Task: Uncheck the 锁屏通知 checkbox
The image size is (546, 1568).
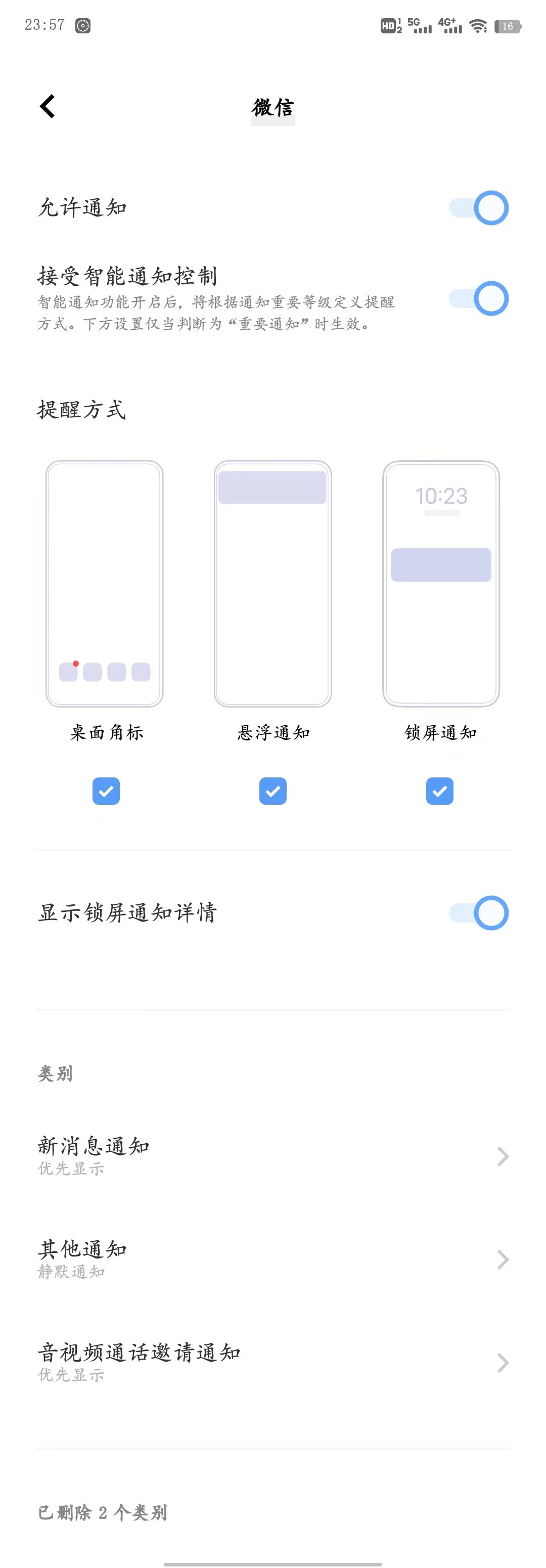Action: coord(439,791)
